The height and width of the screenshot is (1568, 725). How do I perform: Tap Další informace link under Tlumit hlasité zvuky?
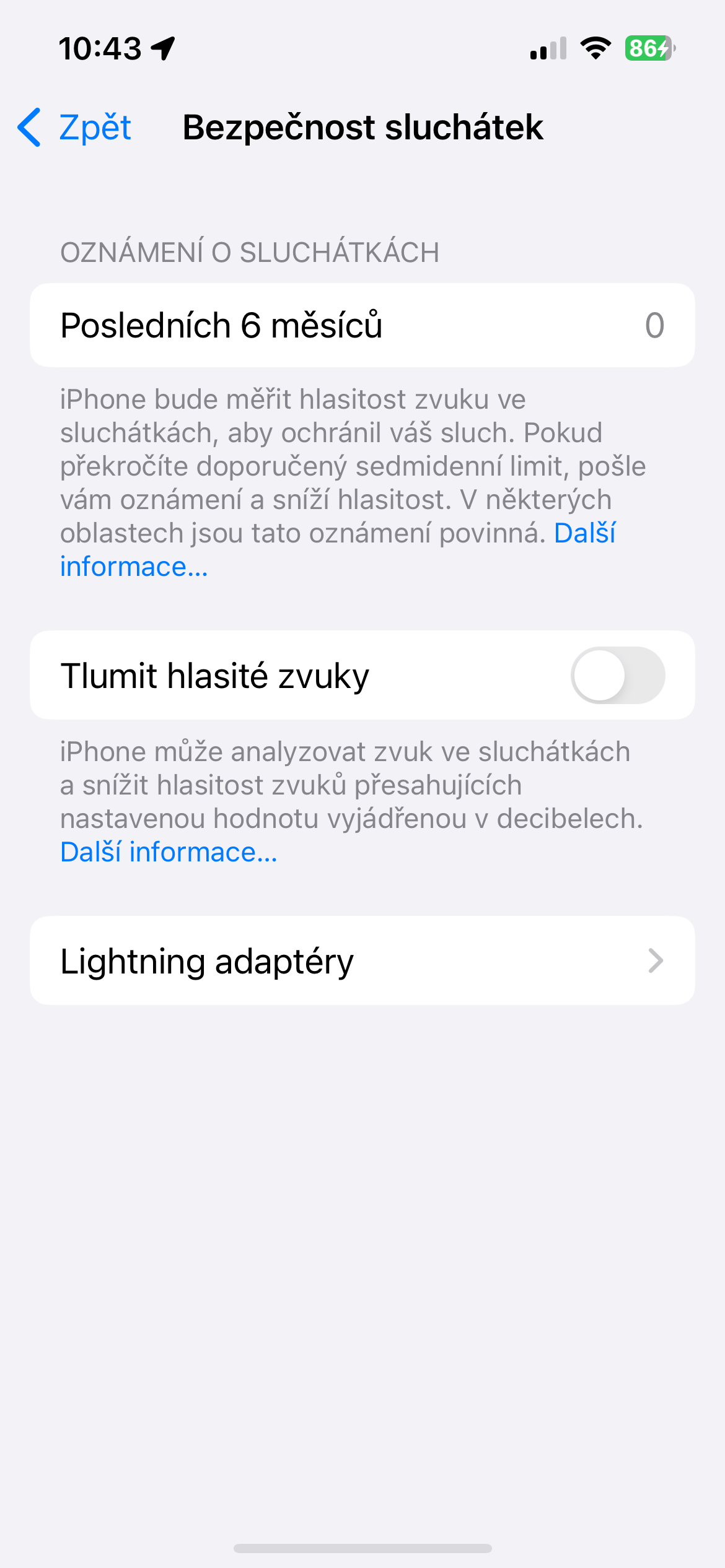(169, 852)
